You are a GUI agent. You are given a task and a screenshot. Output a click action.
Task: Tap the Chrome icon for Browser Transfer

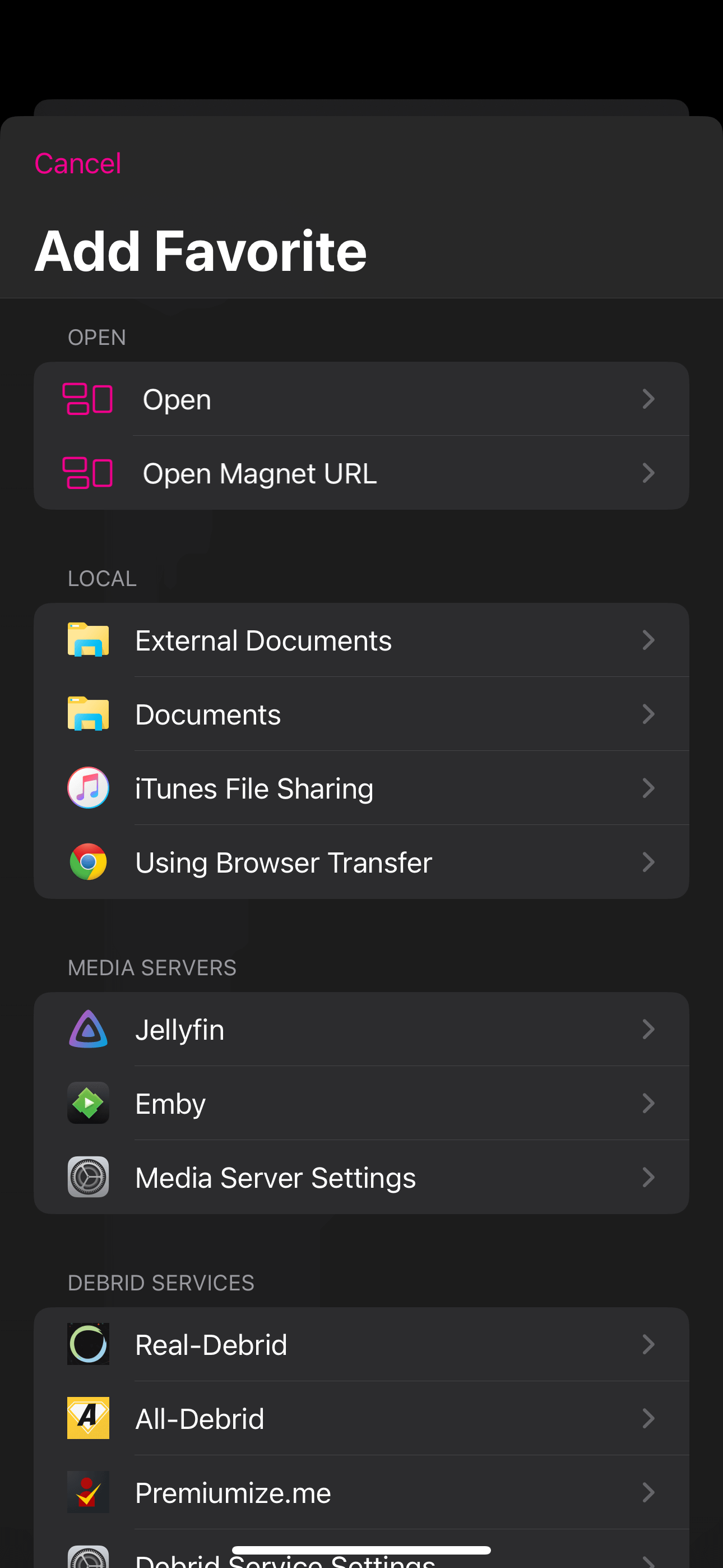coord(88,862)
